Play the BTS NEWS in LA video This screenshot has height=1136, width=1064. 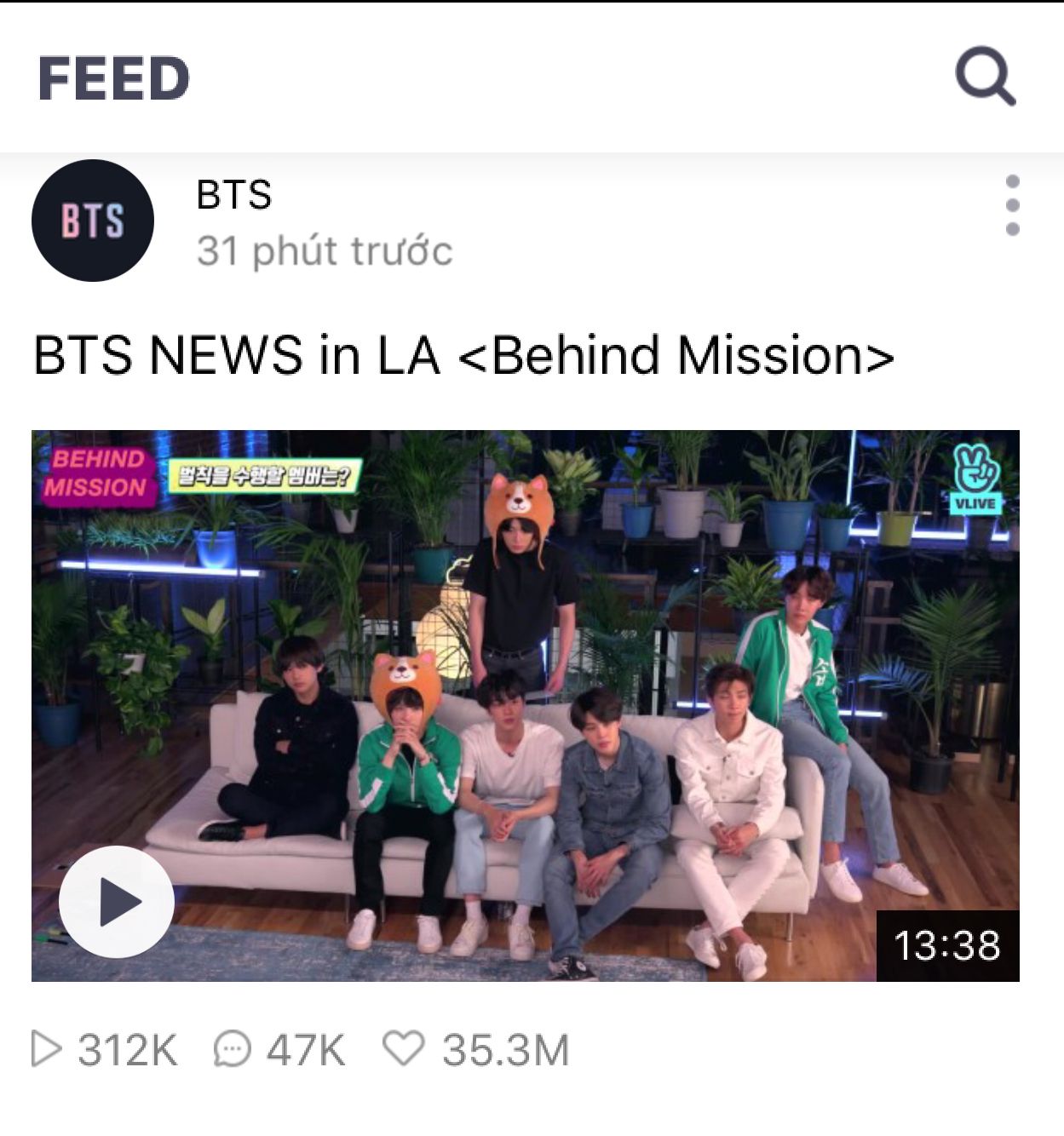point(117,901)
